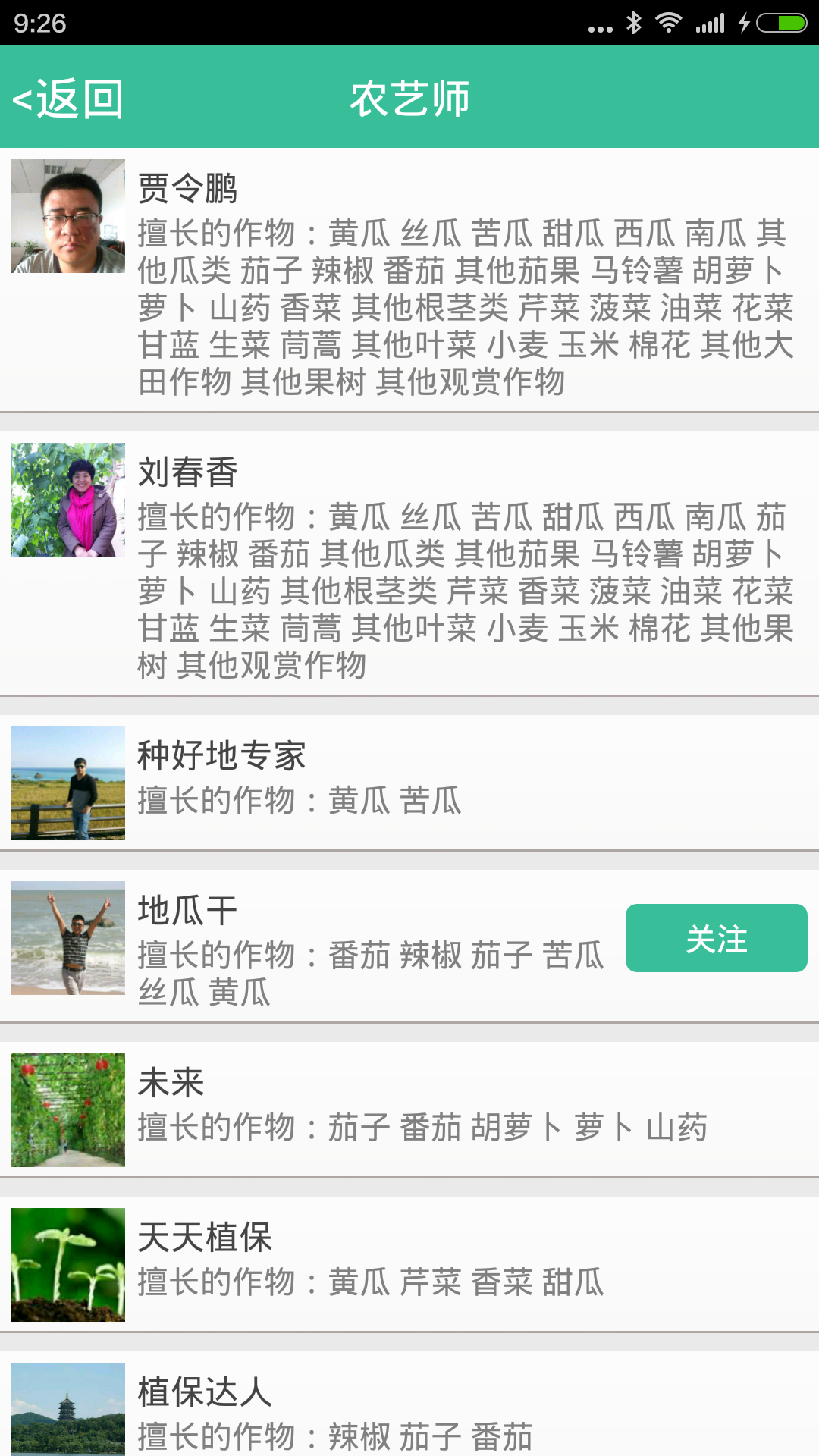The image size is (819, 1456).
Task: Tap 刘春香's profile photo
Action: point(67,499)
